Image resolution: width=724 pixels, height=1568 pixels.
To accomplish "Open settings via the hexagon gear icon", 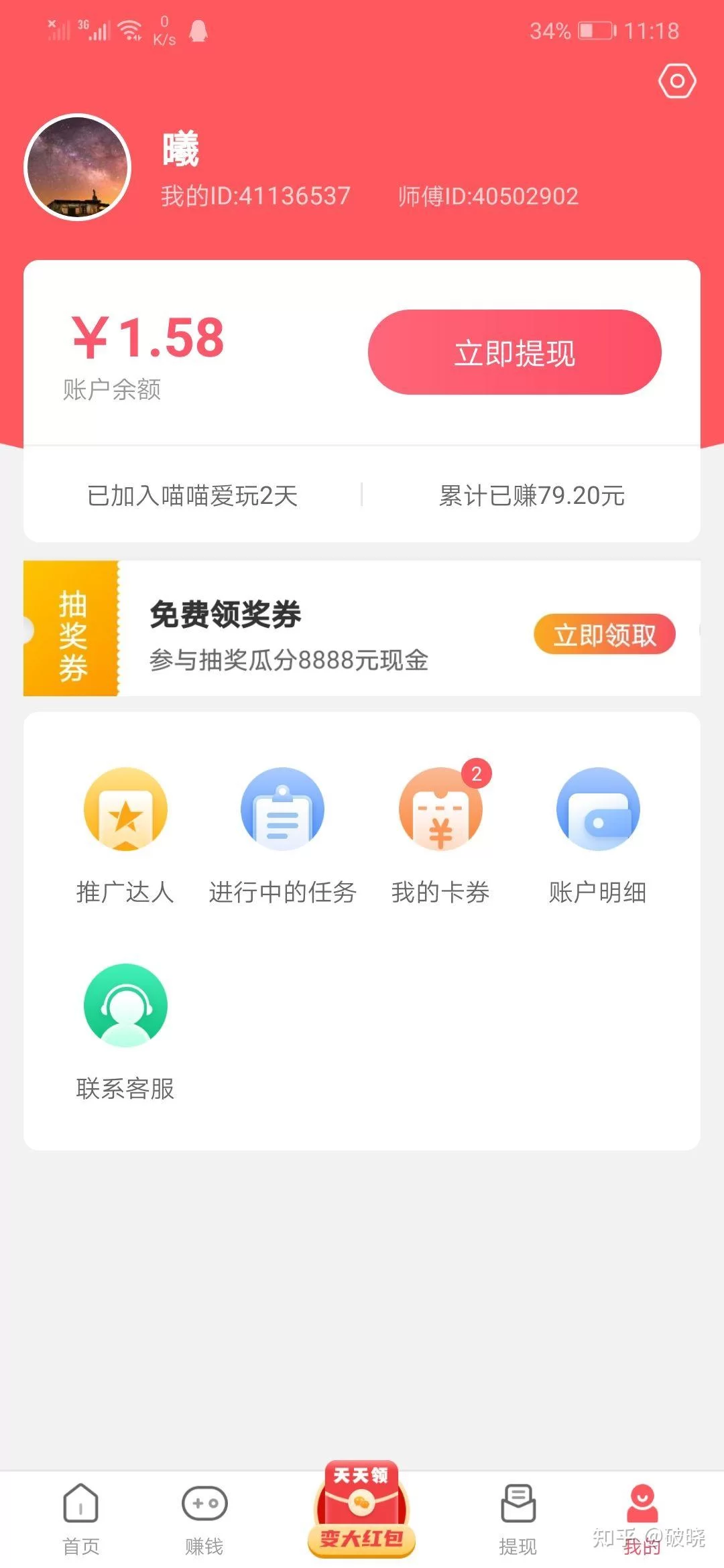I will (677, 82).
